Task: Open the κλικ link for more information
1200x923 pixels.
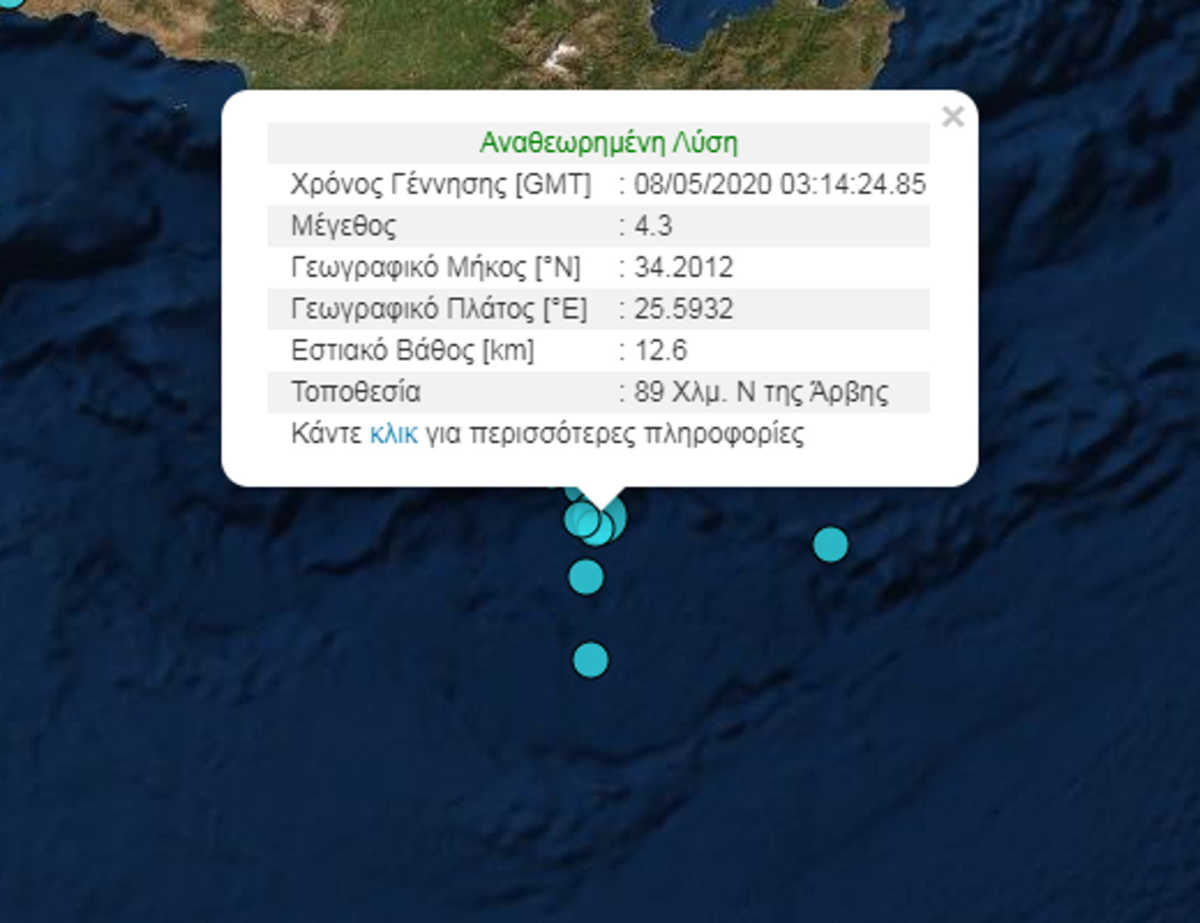Action: point(393,435)
